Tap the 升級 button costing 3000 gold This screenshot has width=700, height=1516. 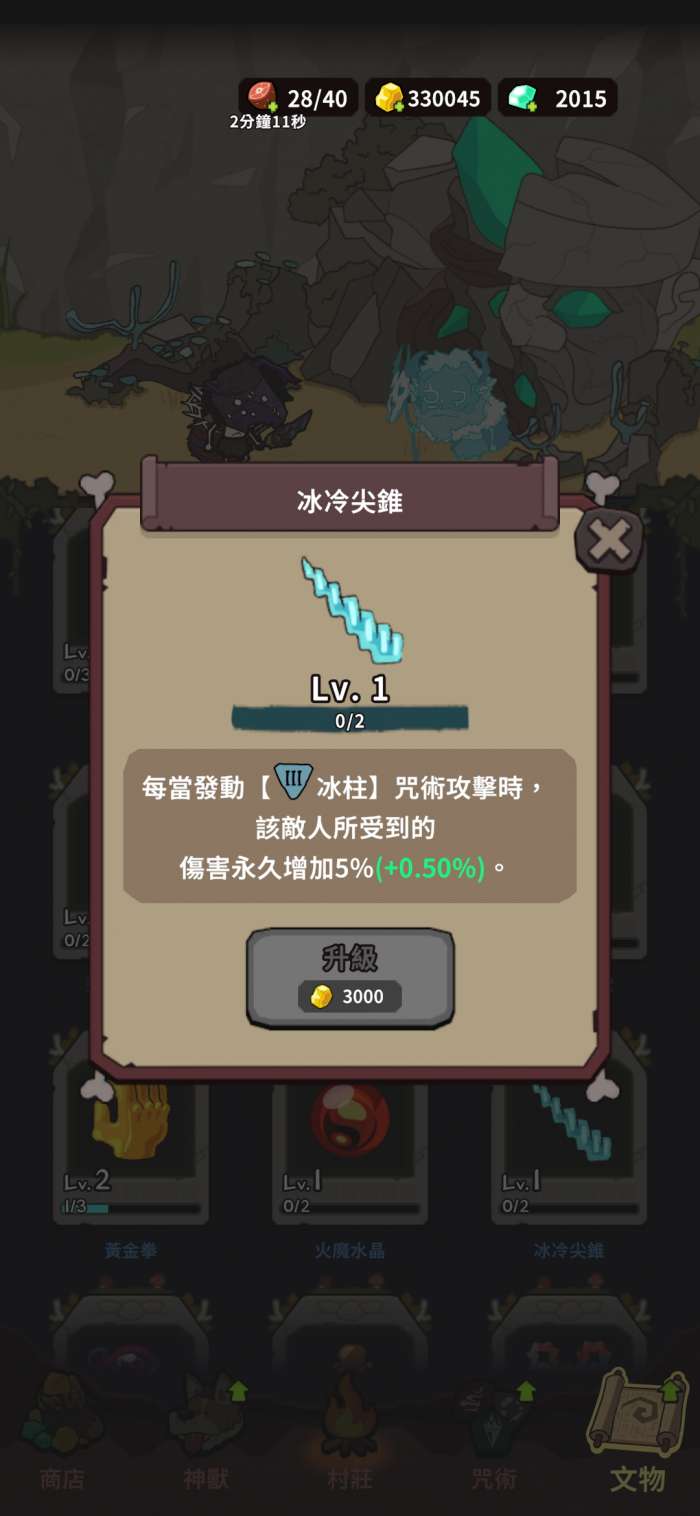pos(350,977)
